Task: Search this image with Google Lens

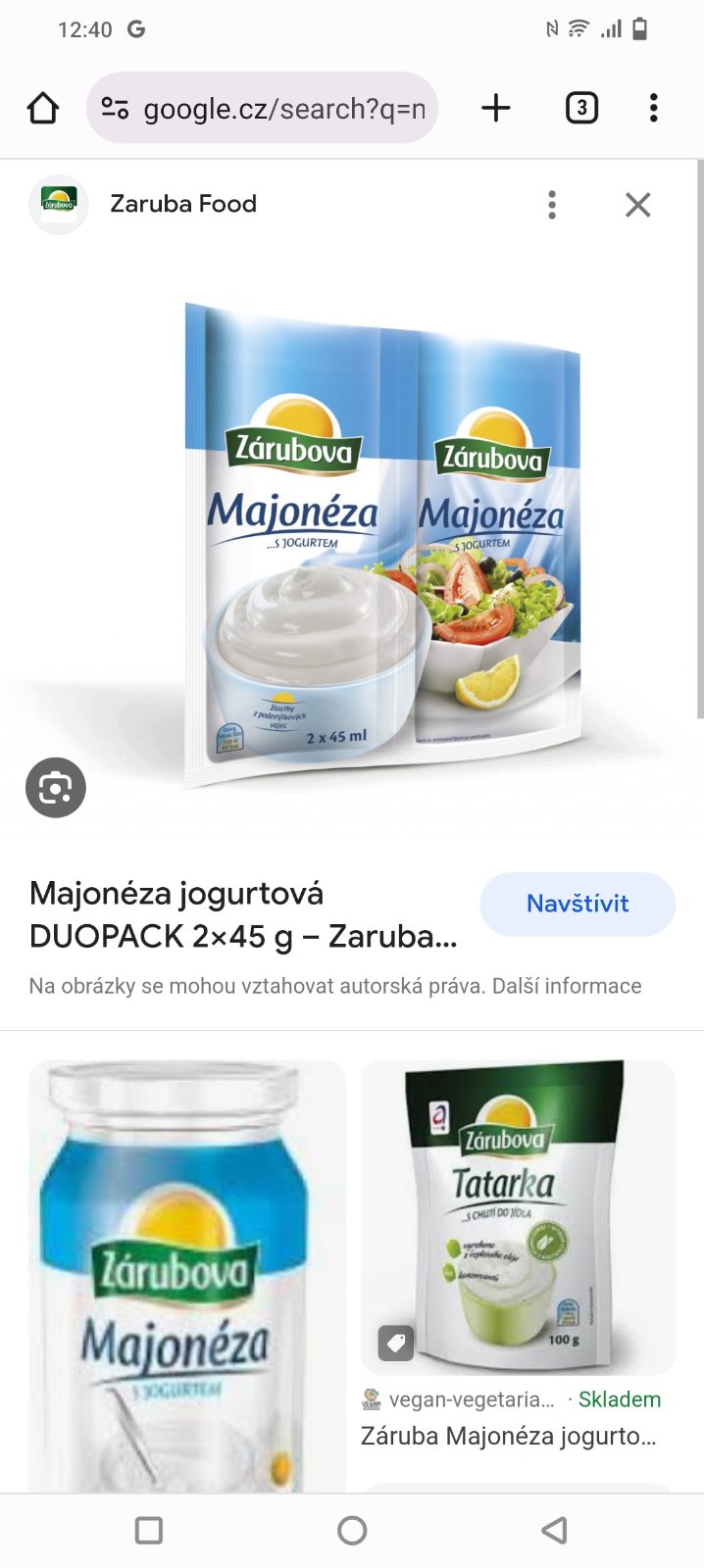Action: click(x=56, y=788)
